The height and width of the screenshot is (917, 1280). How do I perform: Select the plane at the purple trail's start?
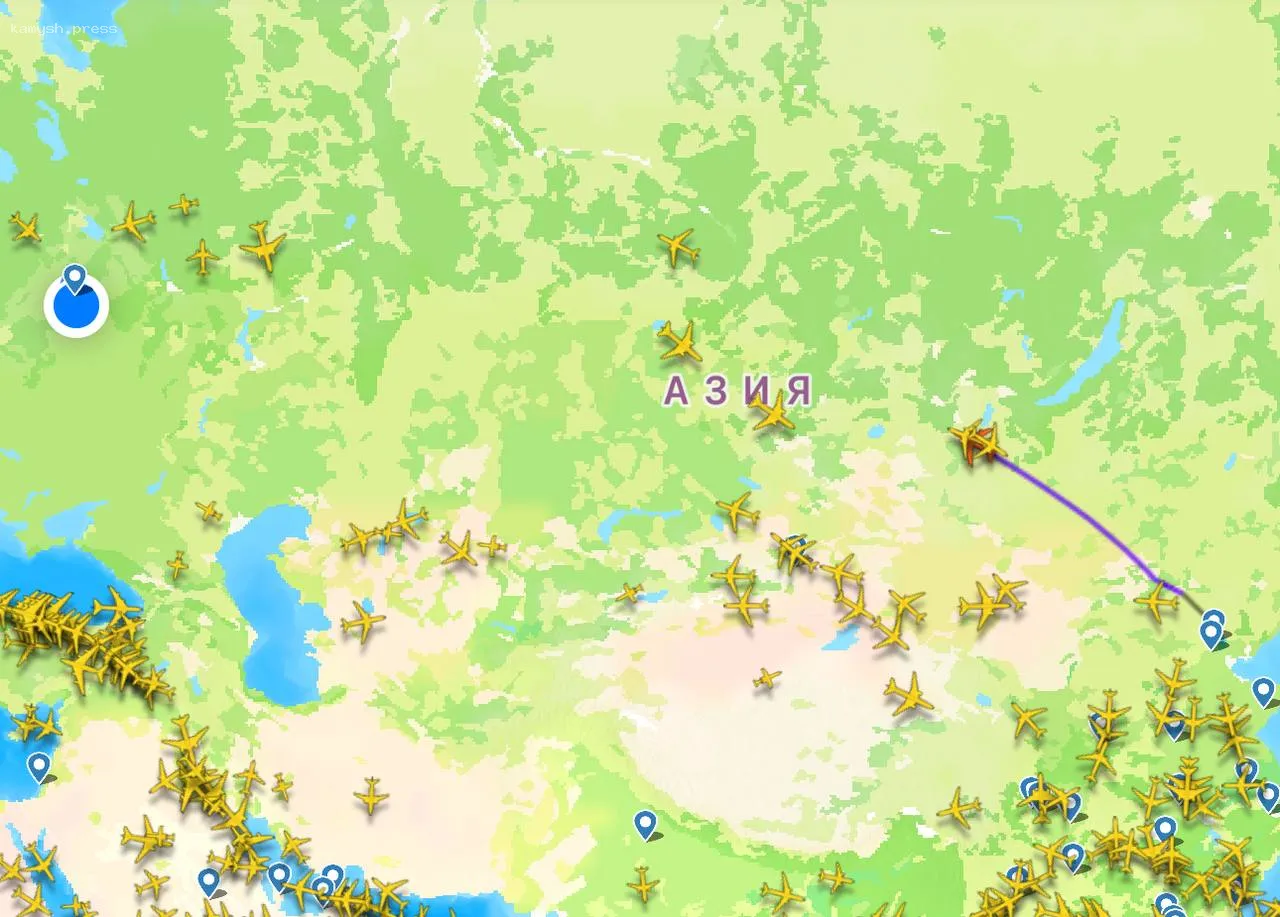[x=1156, y=601]
